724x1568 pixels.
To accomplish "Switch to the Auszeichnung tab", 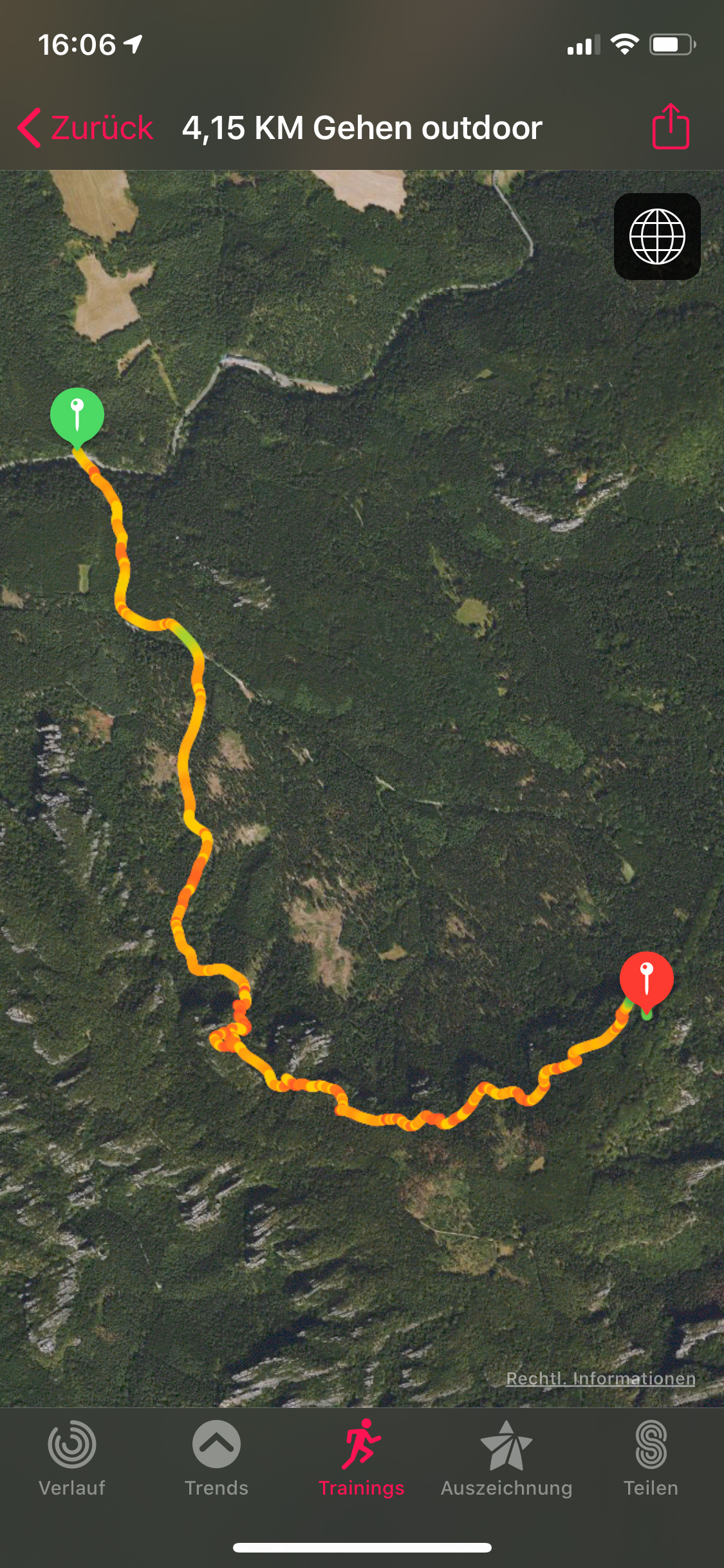I will click(x=506, y=1459).
